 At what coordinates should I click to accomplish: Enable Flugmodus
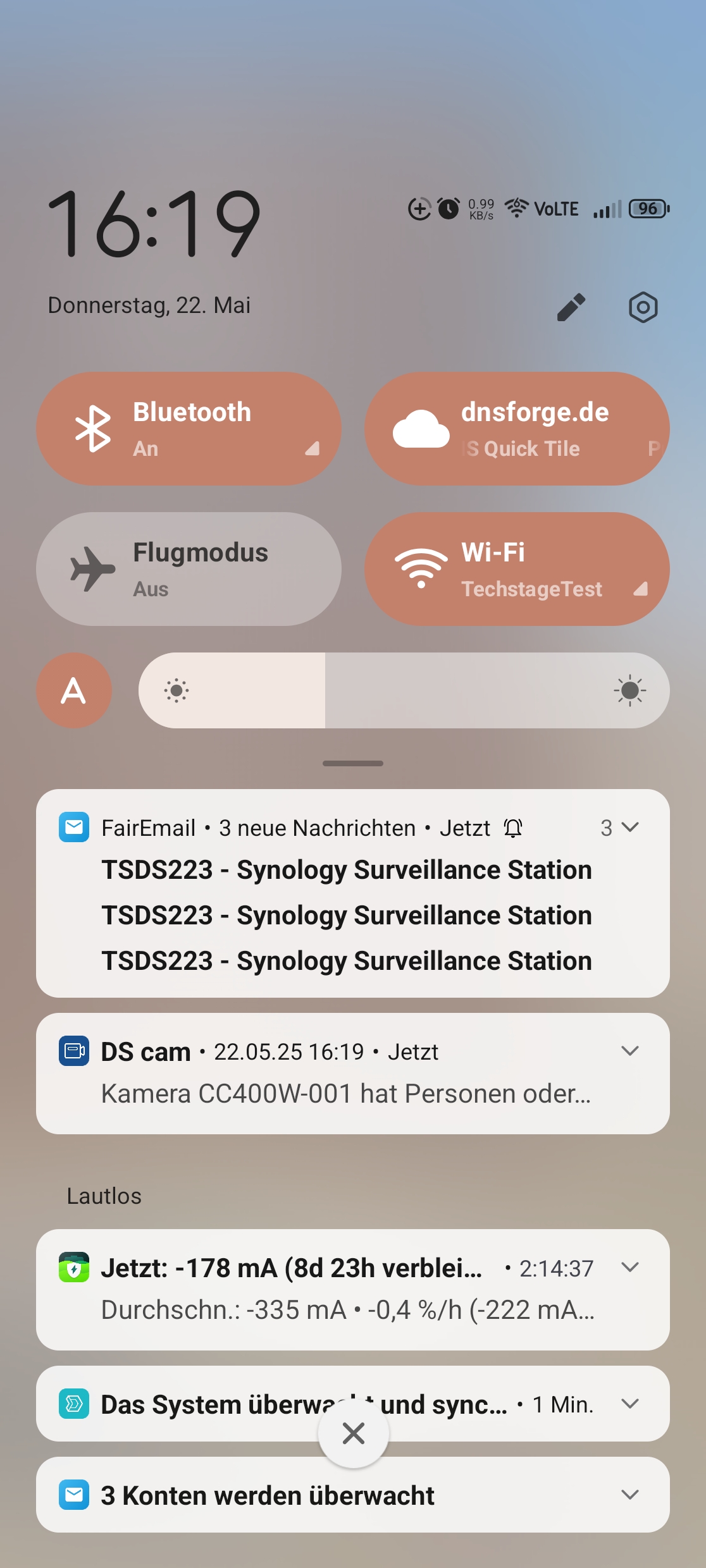click(189, 569)
